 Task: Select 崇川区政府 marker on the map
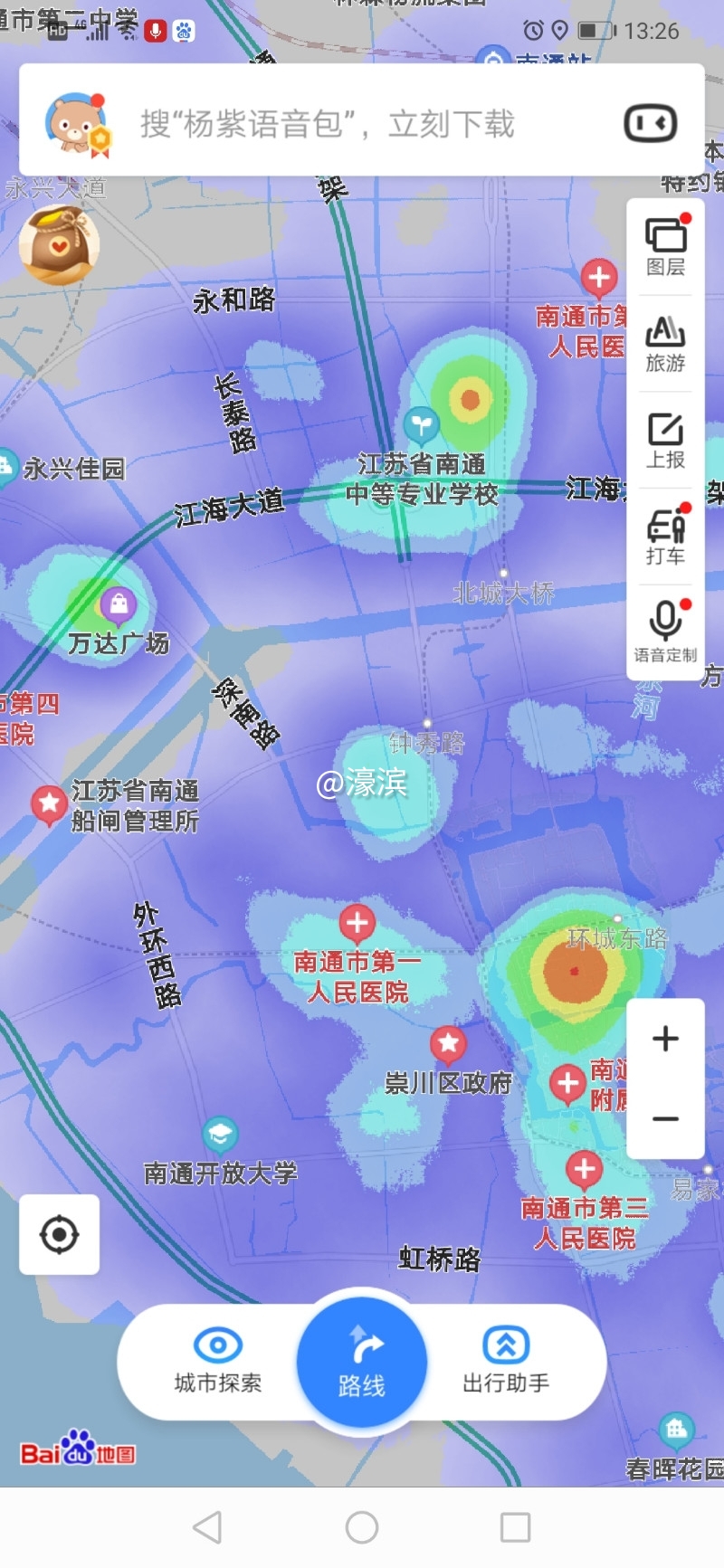[x=448, y=1045]
